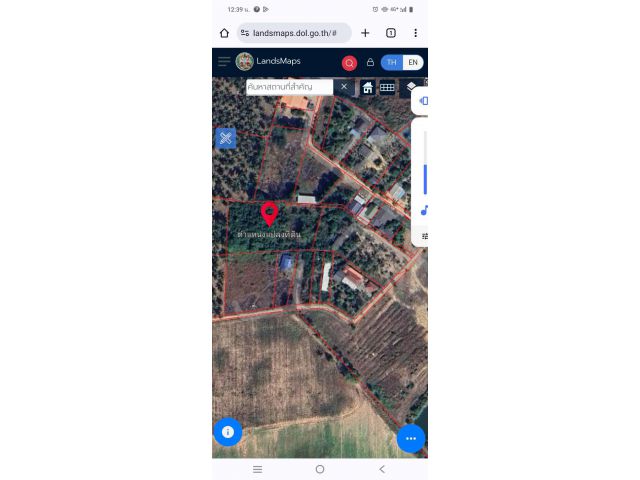640x480 pixels.
Task: Open the grid tool on the map
Action: point(387,87)
